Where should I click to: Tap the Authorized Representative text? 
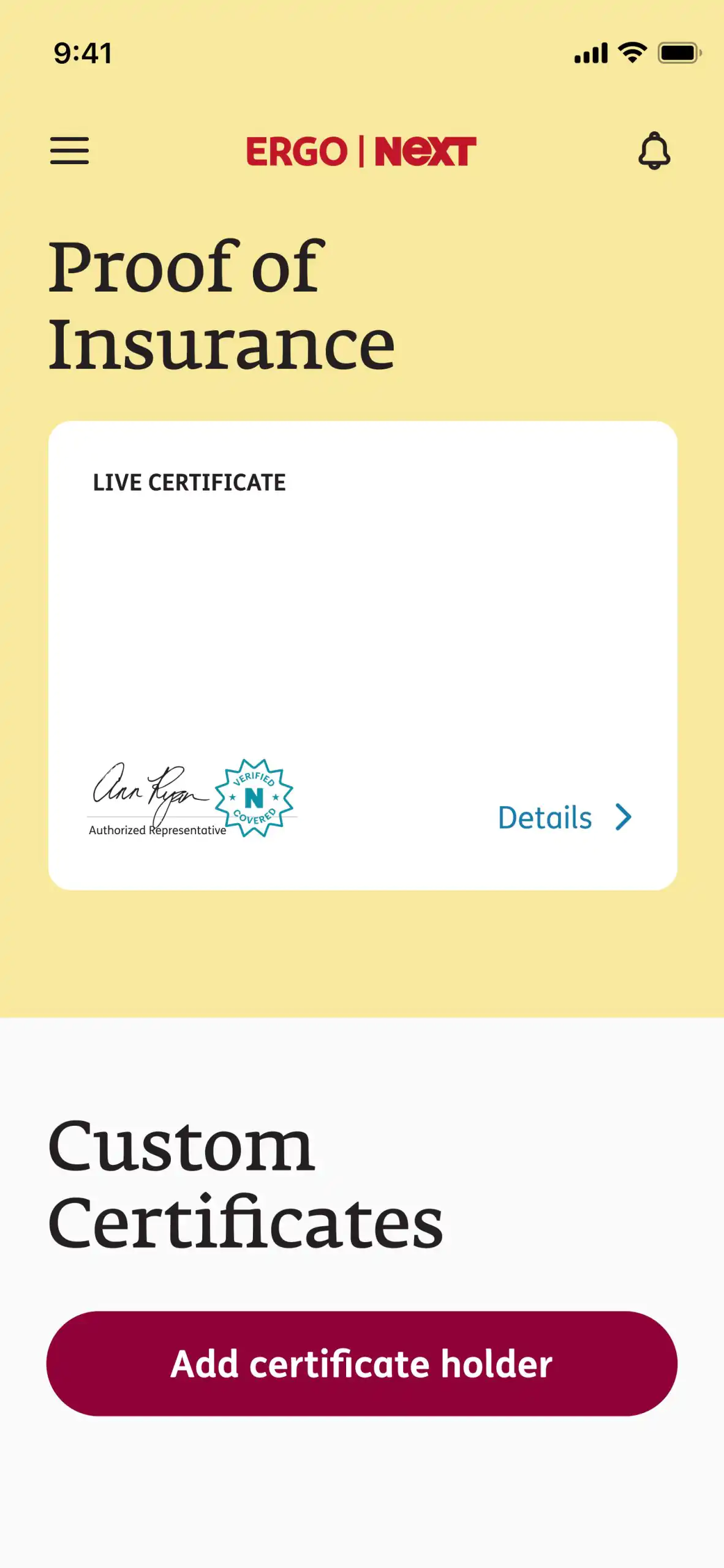tap(157, 831)
